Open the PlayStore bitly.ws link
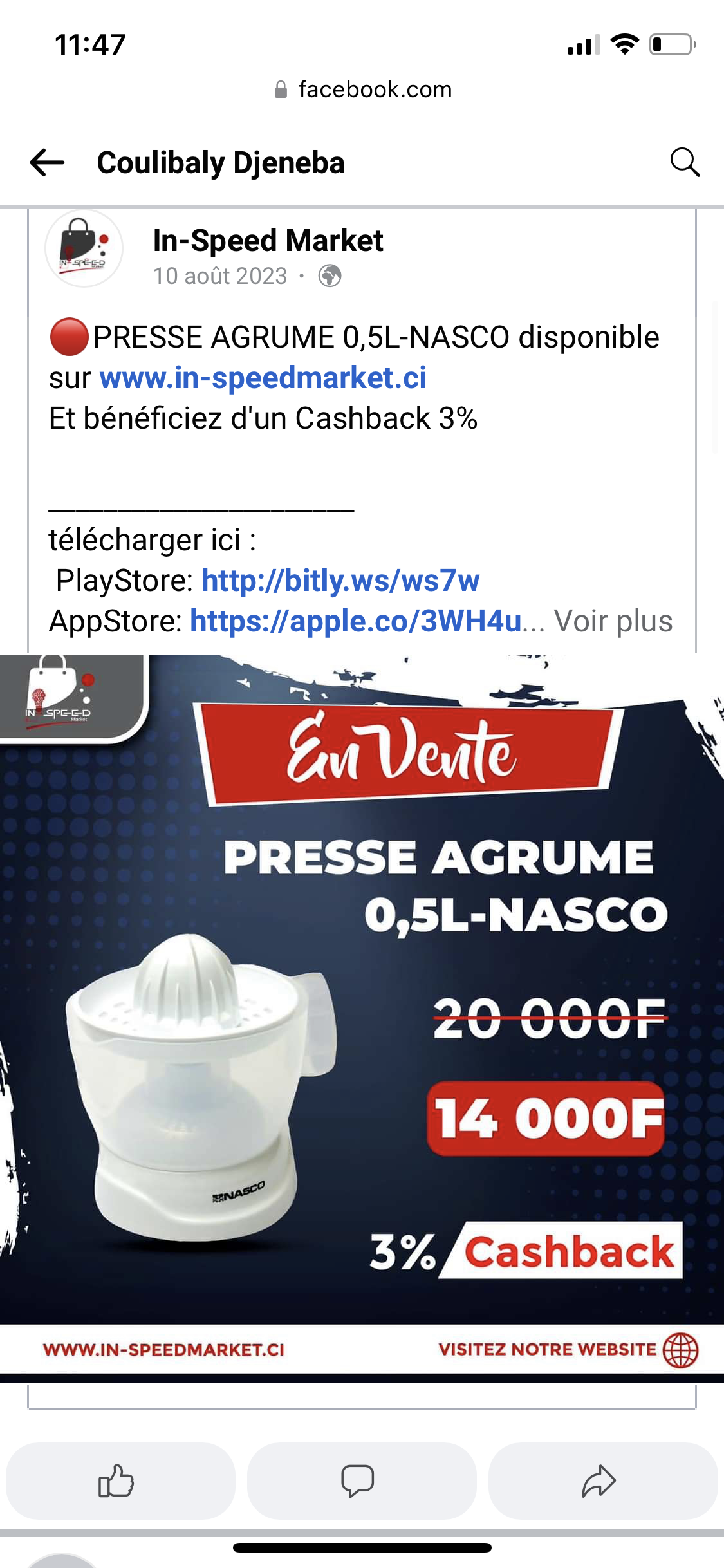The width and height of the screenshot is (724, 1568). pyautogui.click(x=340, y=581)
